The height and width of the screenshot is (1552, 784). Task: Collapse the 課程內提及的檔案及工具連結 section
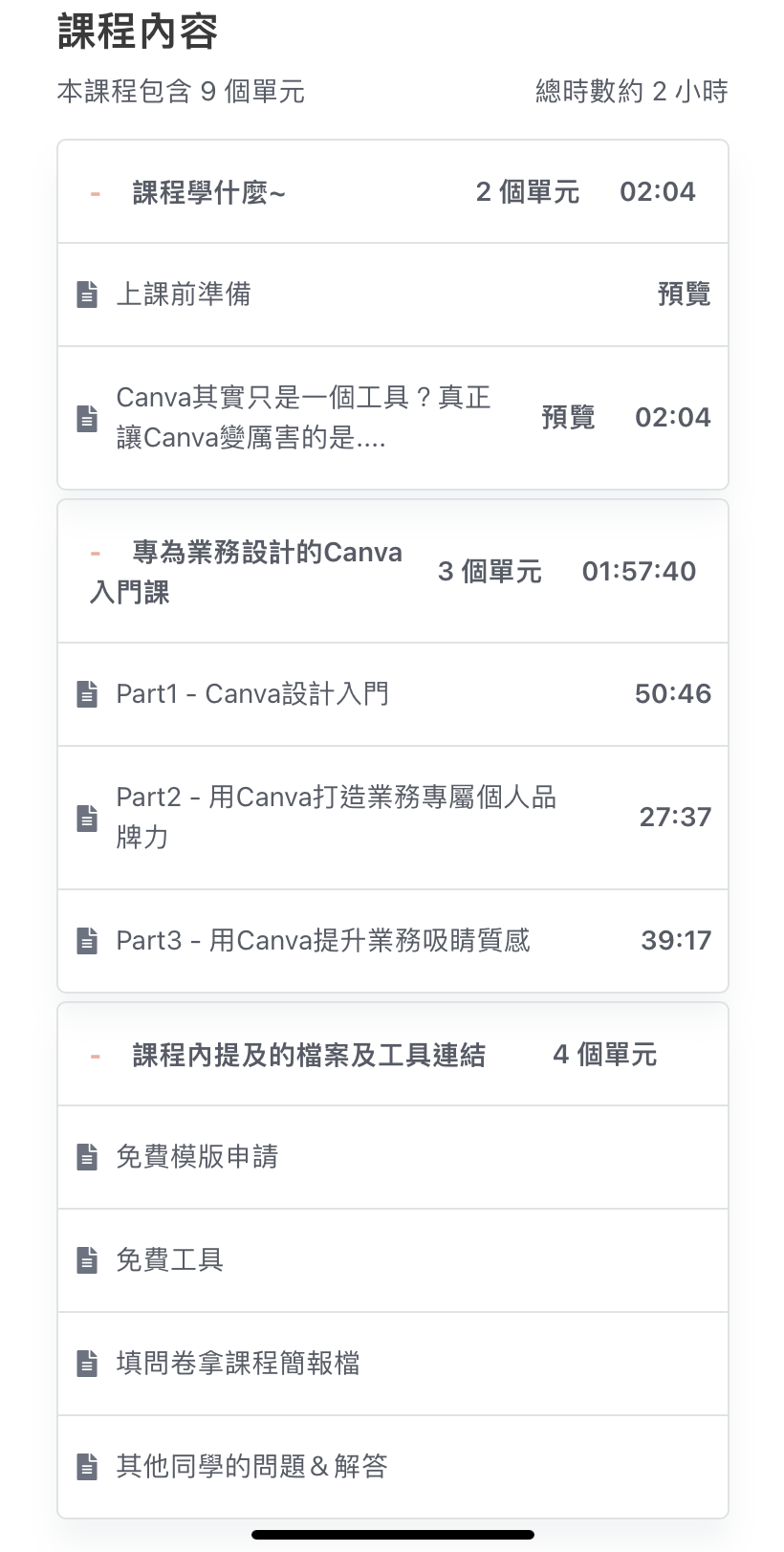tap(96, 1056)
